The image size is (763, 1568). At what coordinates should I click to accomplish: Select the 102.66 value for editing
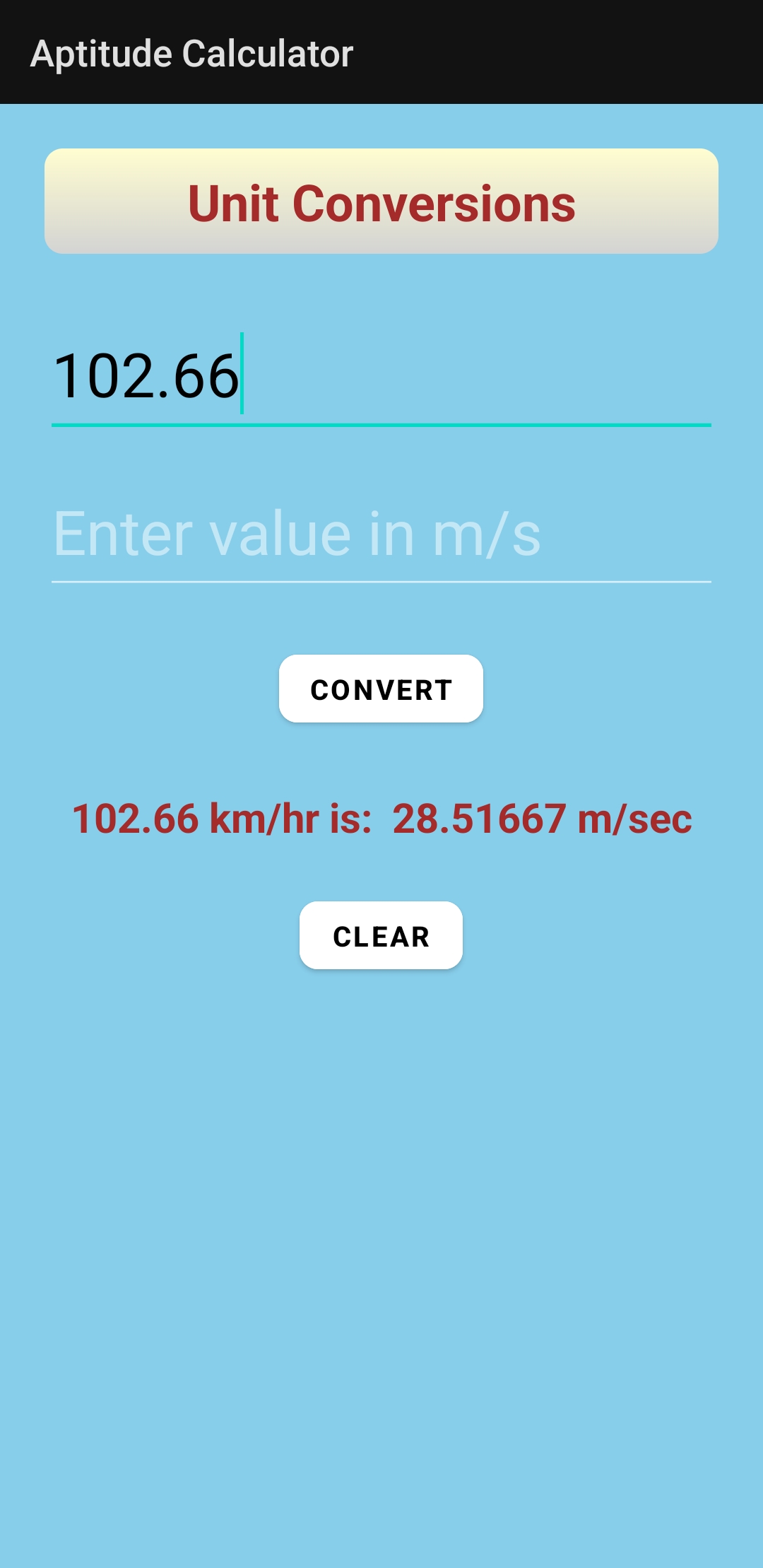(148, 377)
